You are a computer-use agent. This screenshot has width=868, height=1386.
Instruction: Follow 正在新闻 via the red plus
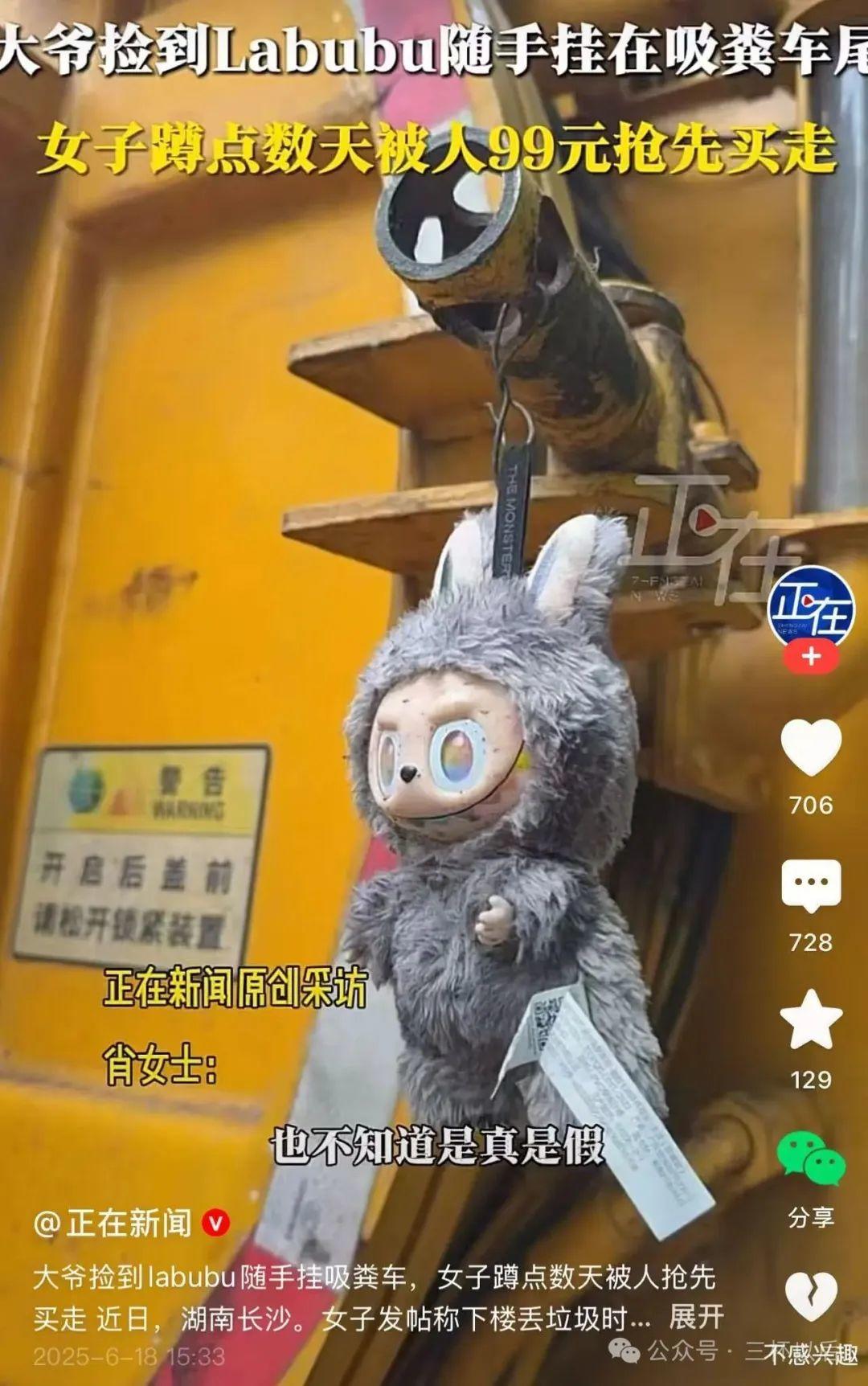click(811, 657)
